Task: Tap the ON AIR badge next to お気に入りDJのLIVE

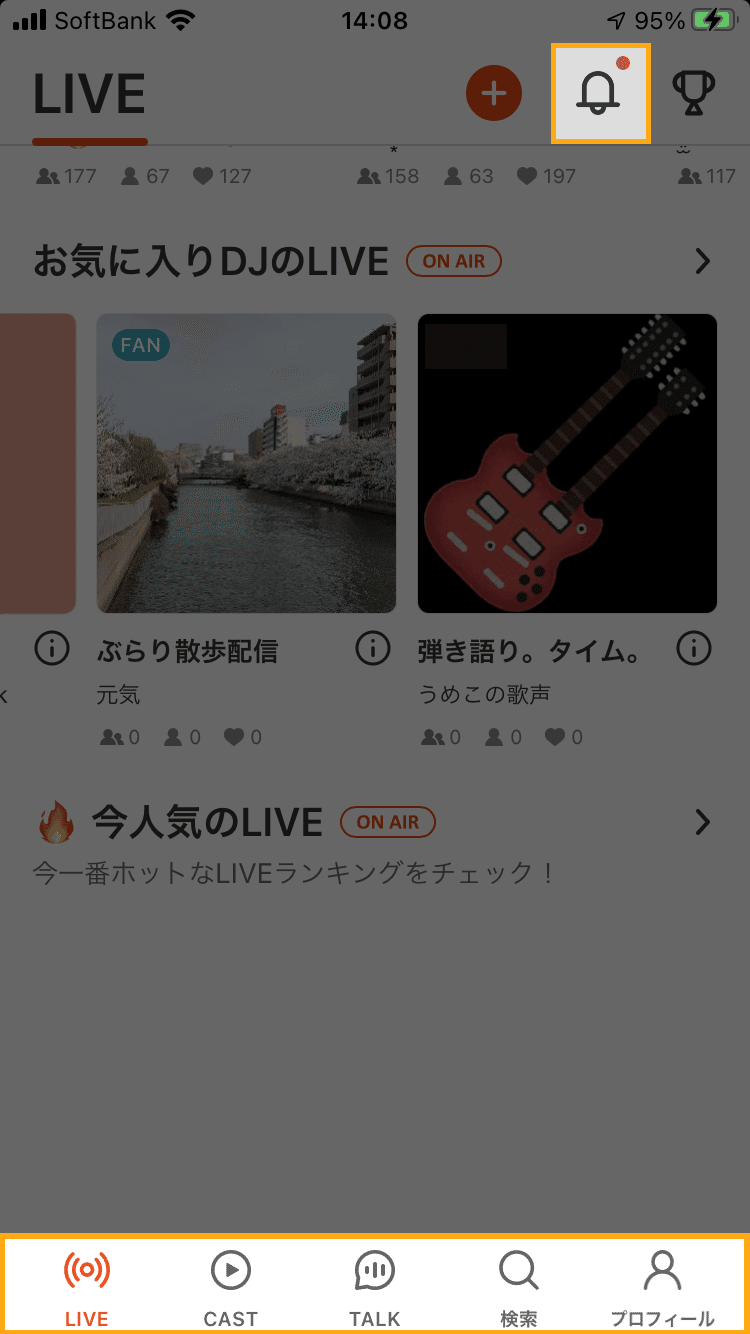Action: pos(453,261)
